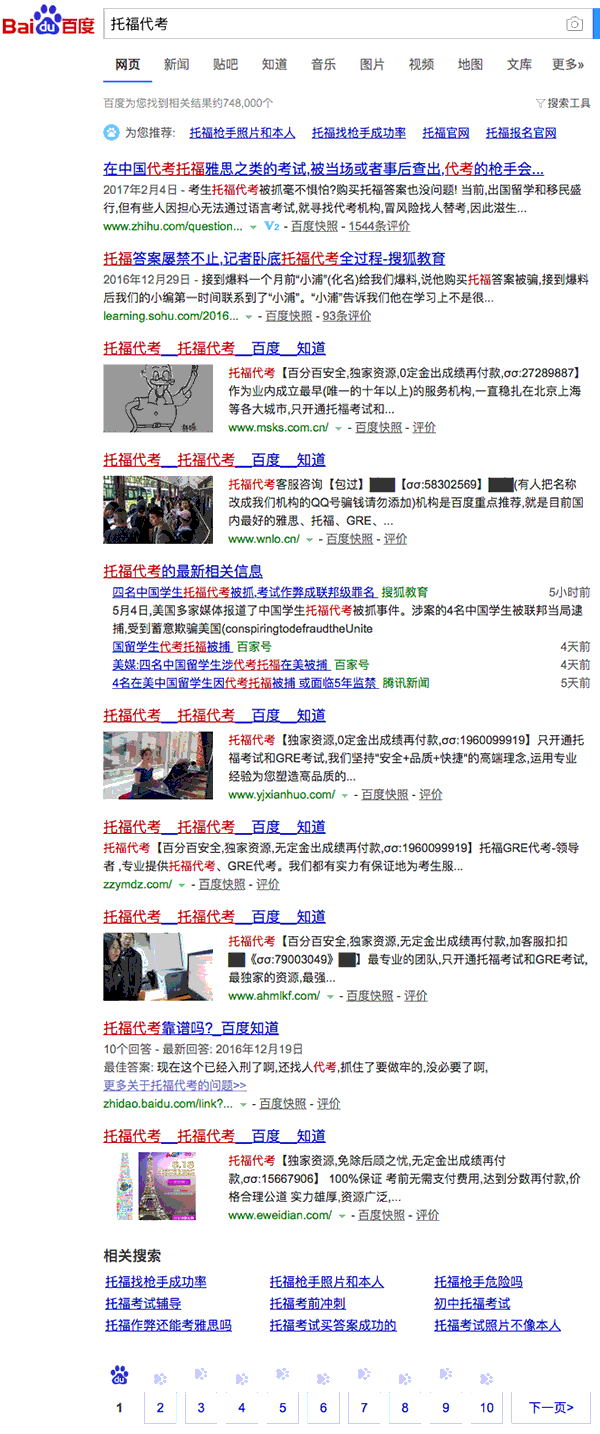
Task: Open 更多关于托福代考的问题 link
Action: (x=174, y=1085)
